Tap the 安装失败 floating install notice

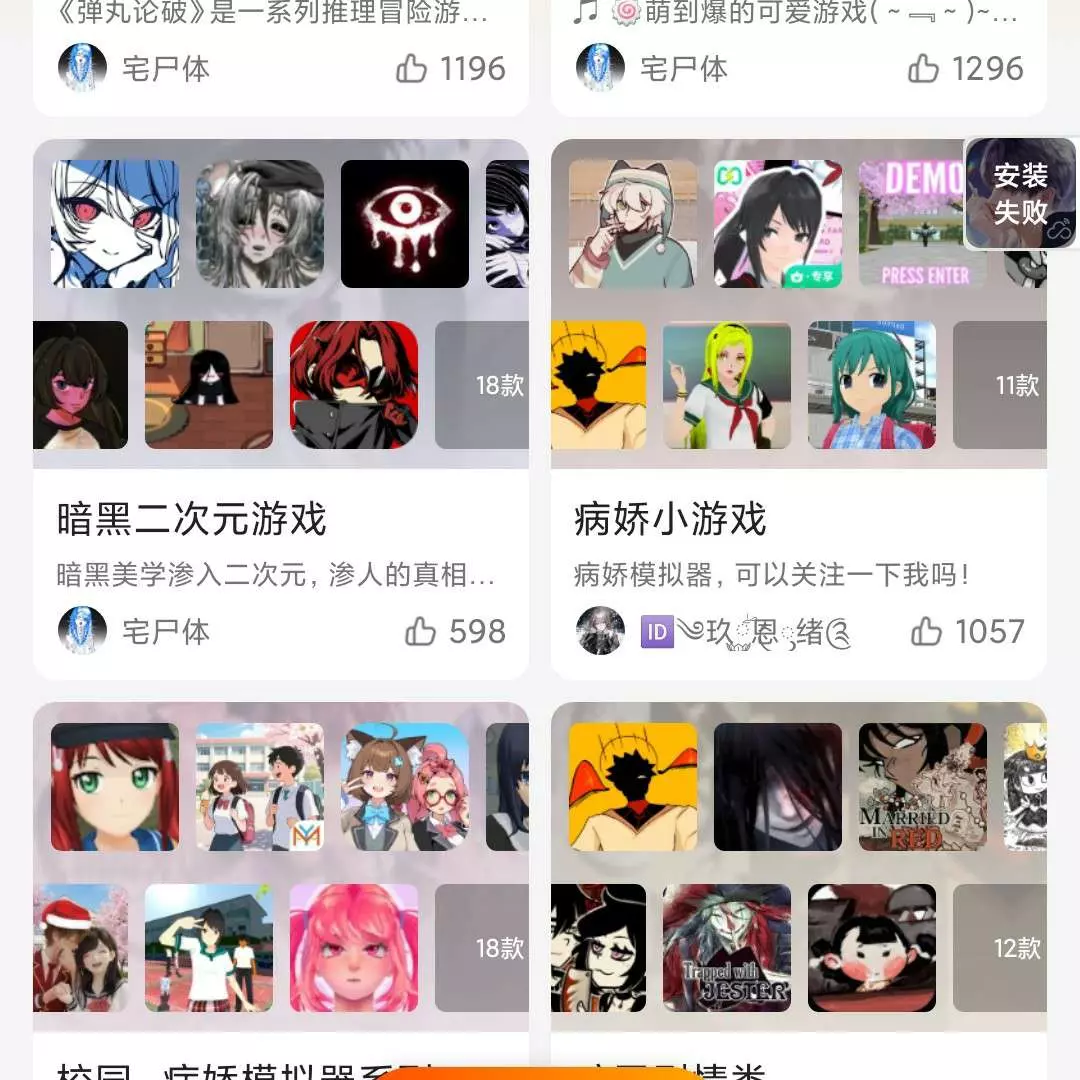click(x=1020, y=194)
